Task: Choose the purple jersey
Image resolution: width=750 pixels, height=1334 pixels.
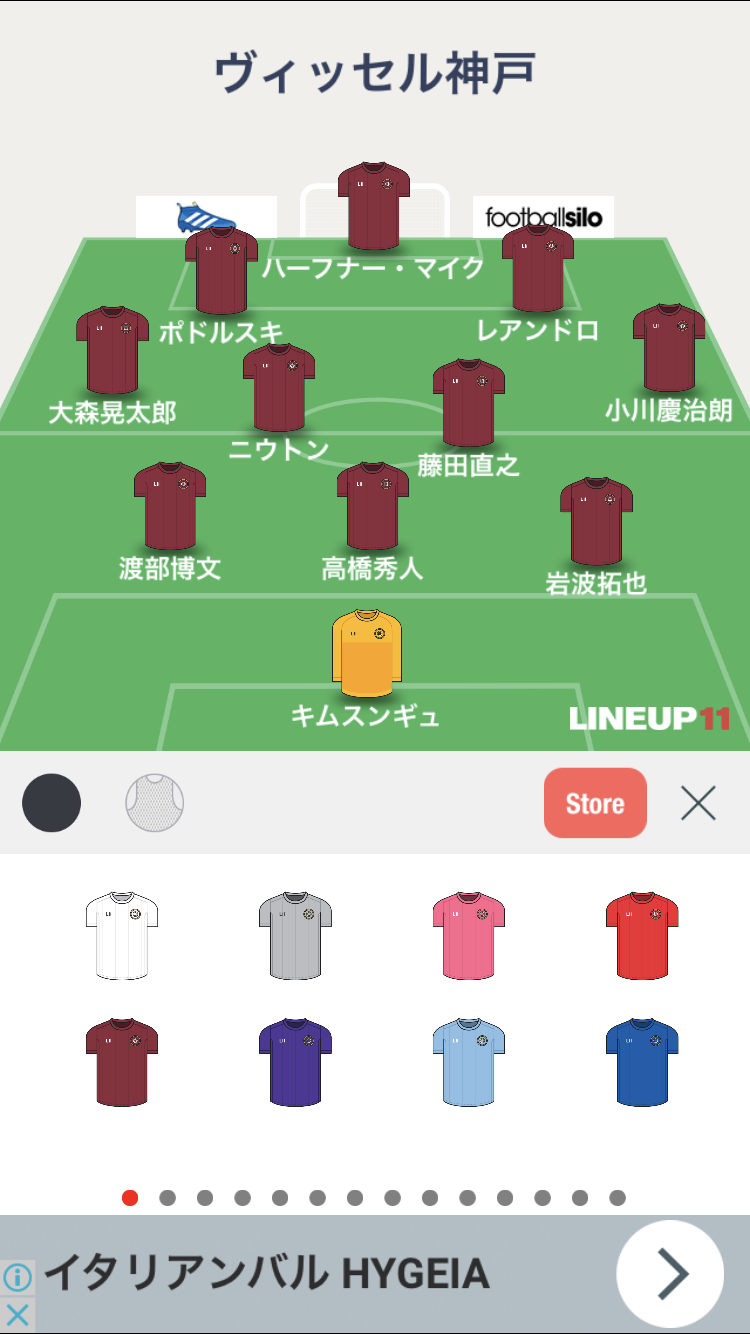Action: click(x=295, y=1062)
